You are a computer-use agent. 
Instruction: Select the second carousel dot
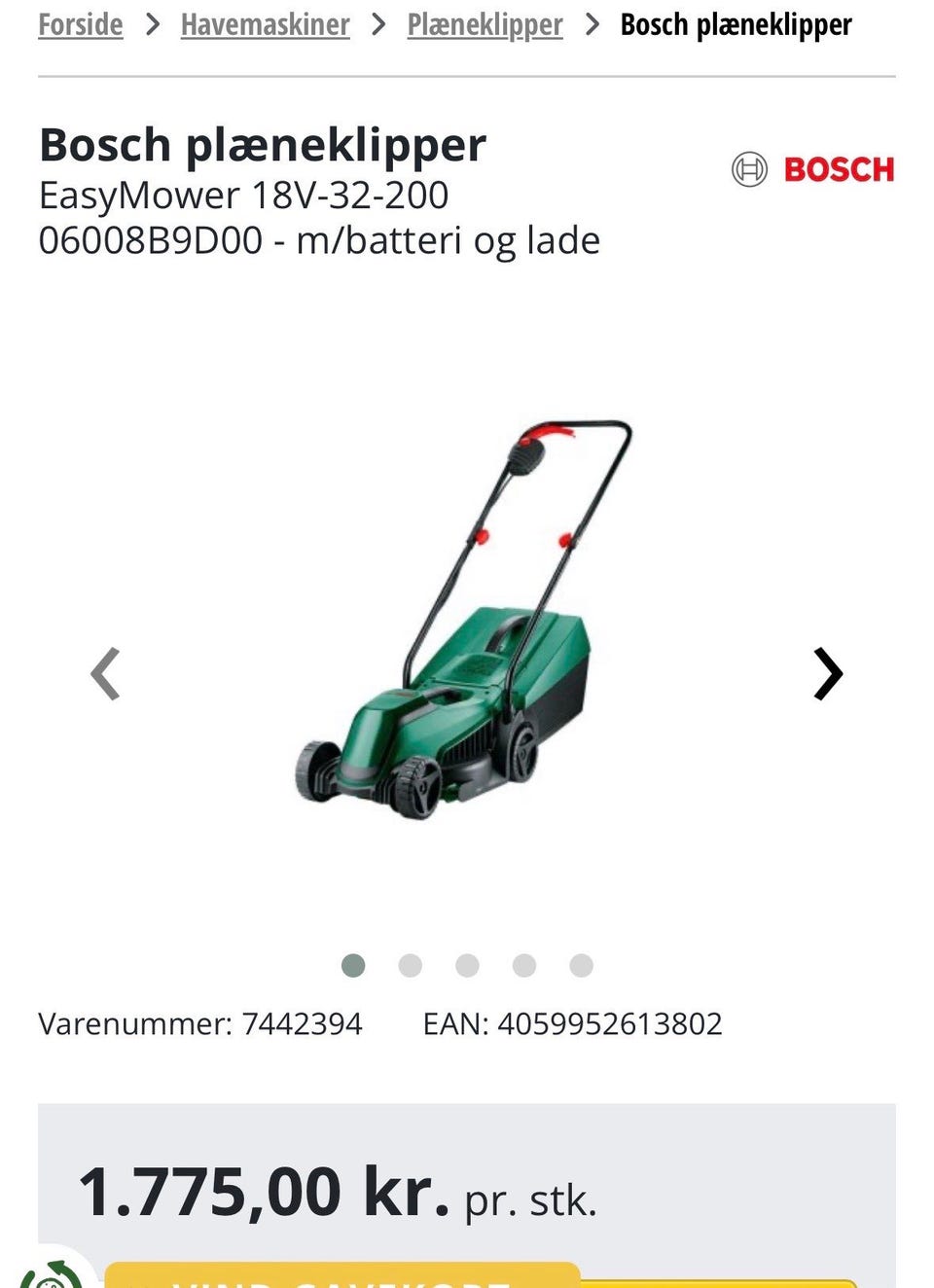[x=411, y=965]
